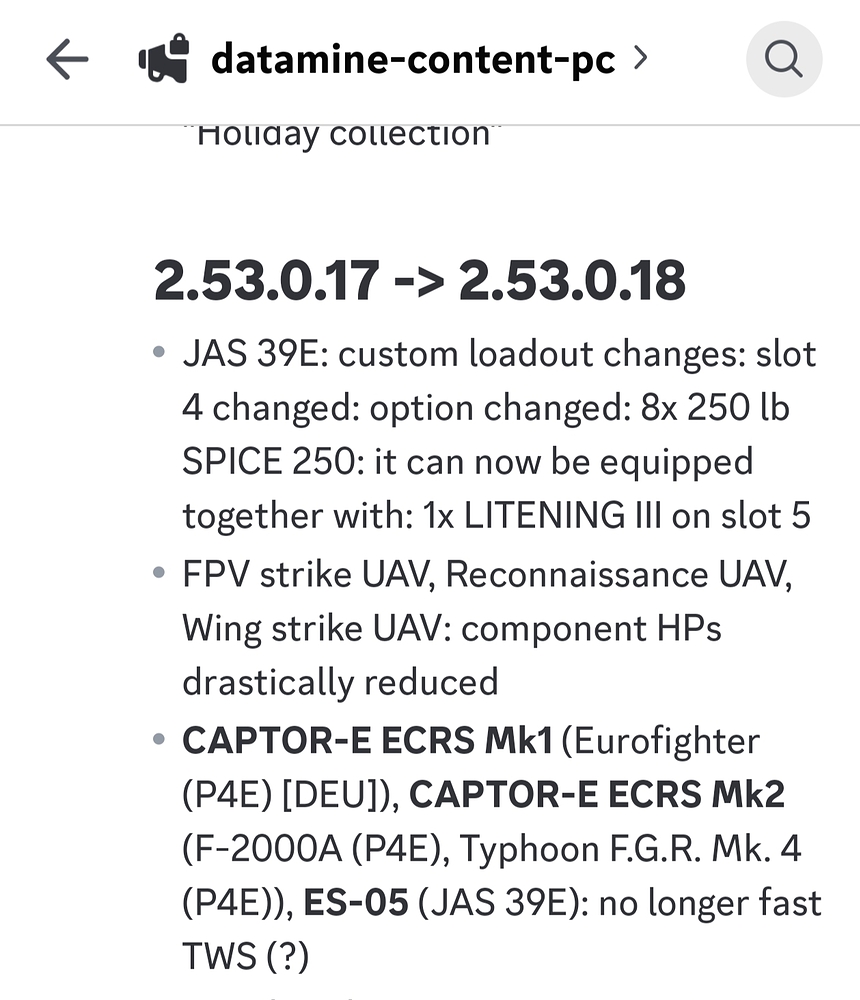Open the datamine-content-pc channel details

(x=412, y=61)
